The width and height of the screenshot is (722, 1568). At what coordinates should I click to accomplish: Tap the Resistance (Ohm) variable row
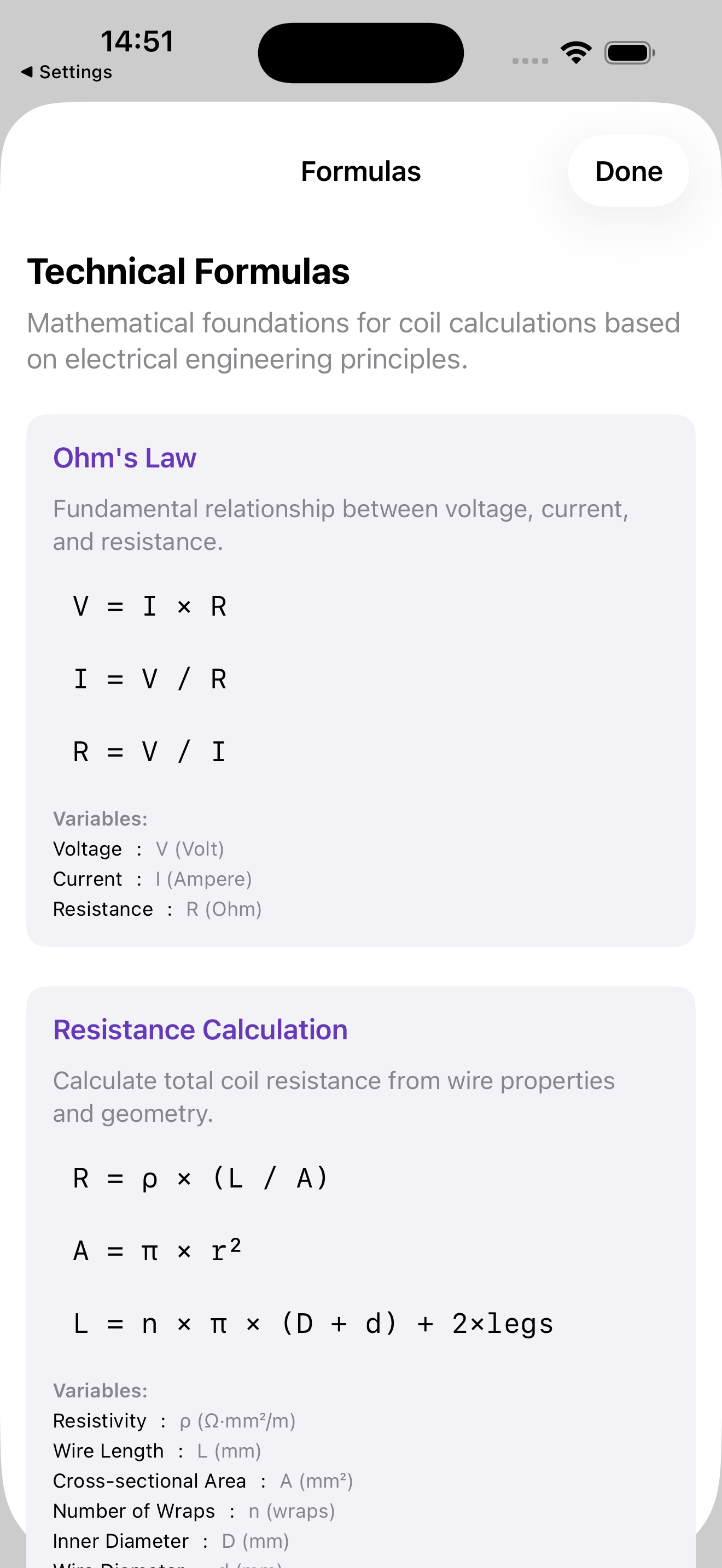[157, 909]
